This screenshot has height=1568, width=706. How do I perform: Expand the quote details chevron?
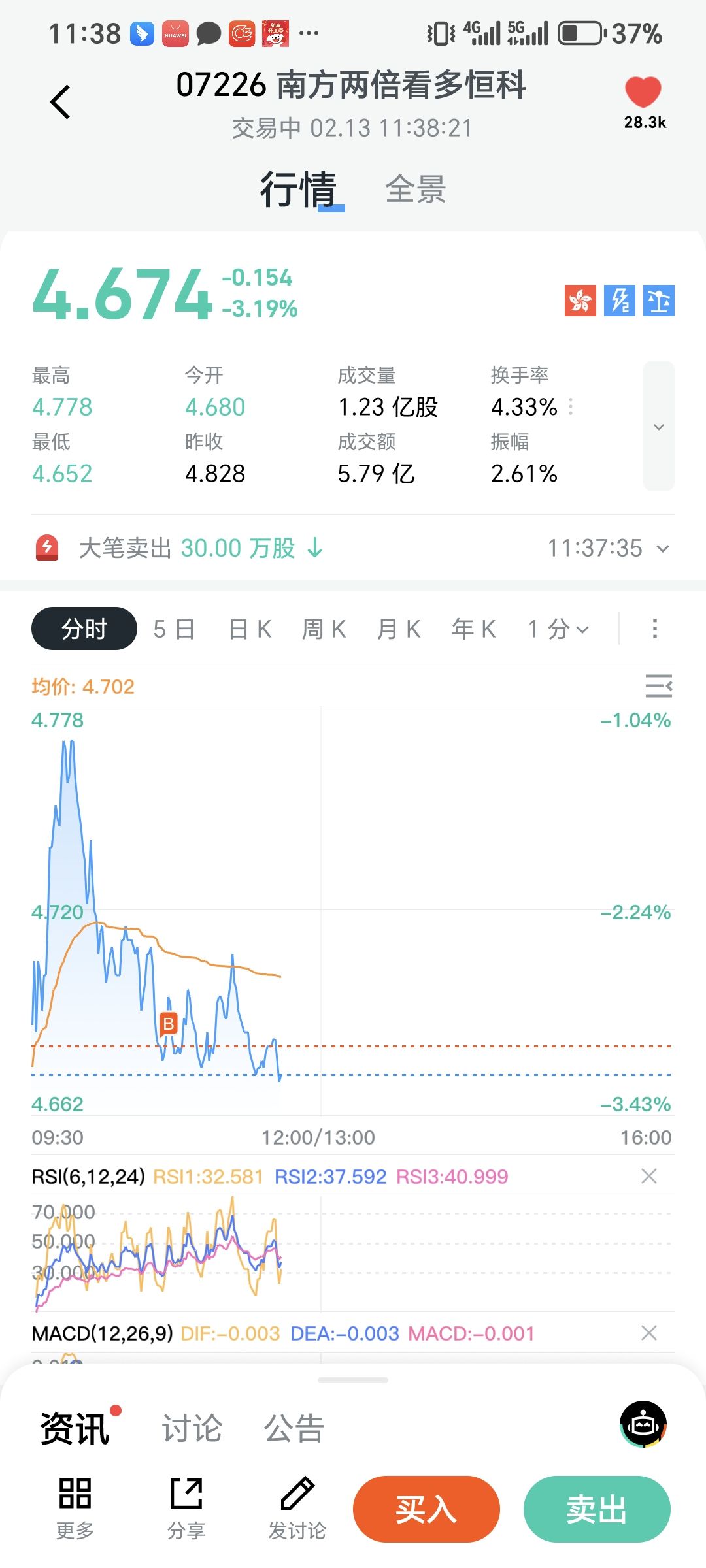pyautogui.click(x=658, y=427)
